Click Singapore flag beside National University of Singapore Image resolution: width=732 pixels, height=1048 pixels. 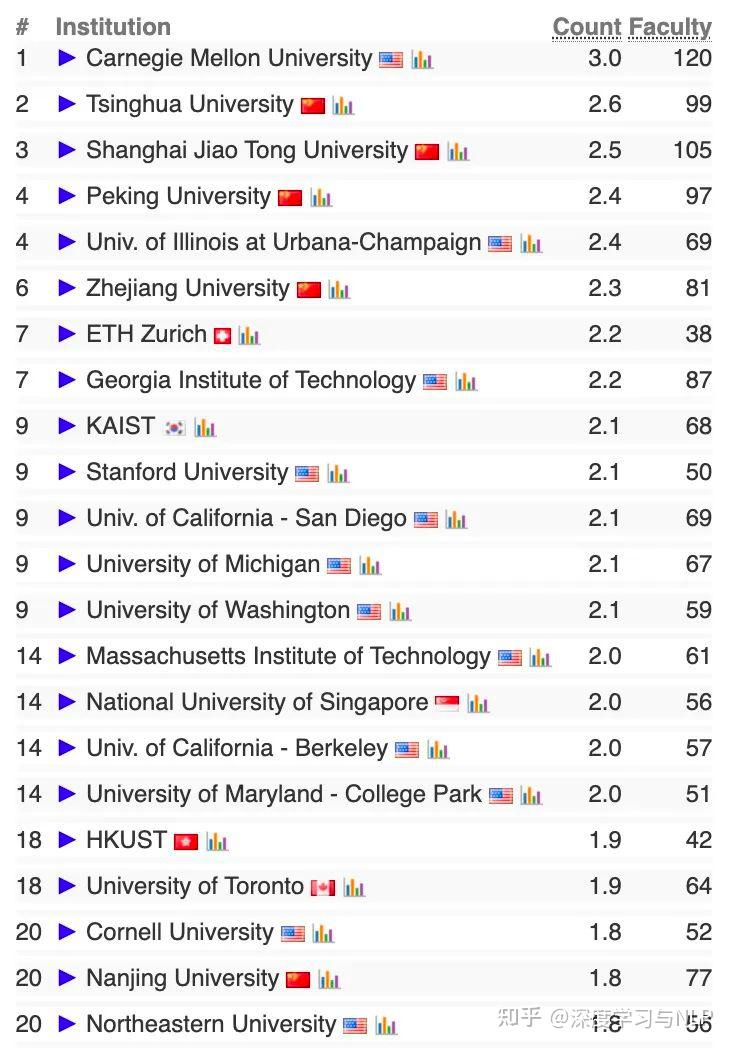point(447,702)
